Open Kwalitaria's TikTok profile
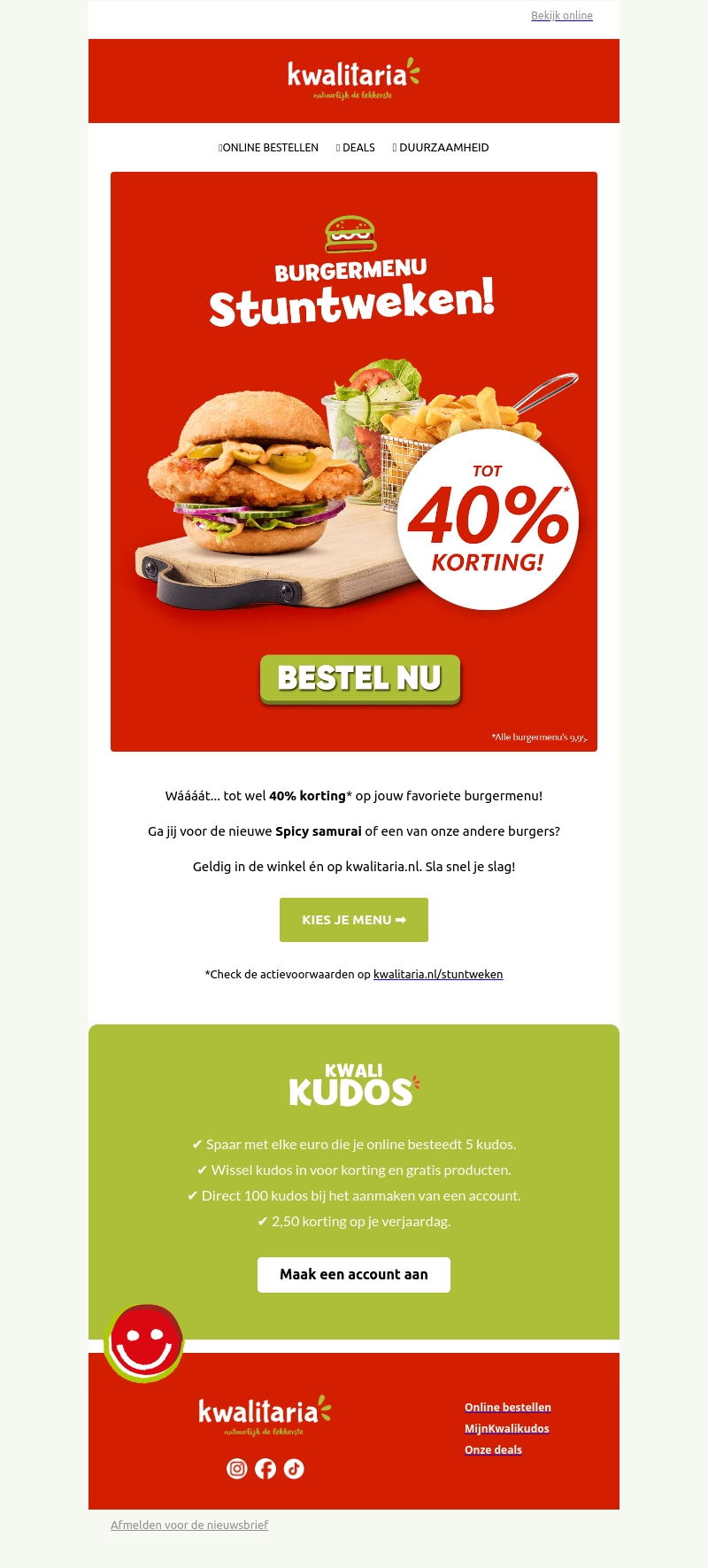Image resolution: width=708 pixels, height=1568 pixels. coord(294,1469)
